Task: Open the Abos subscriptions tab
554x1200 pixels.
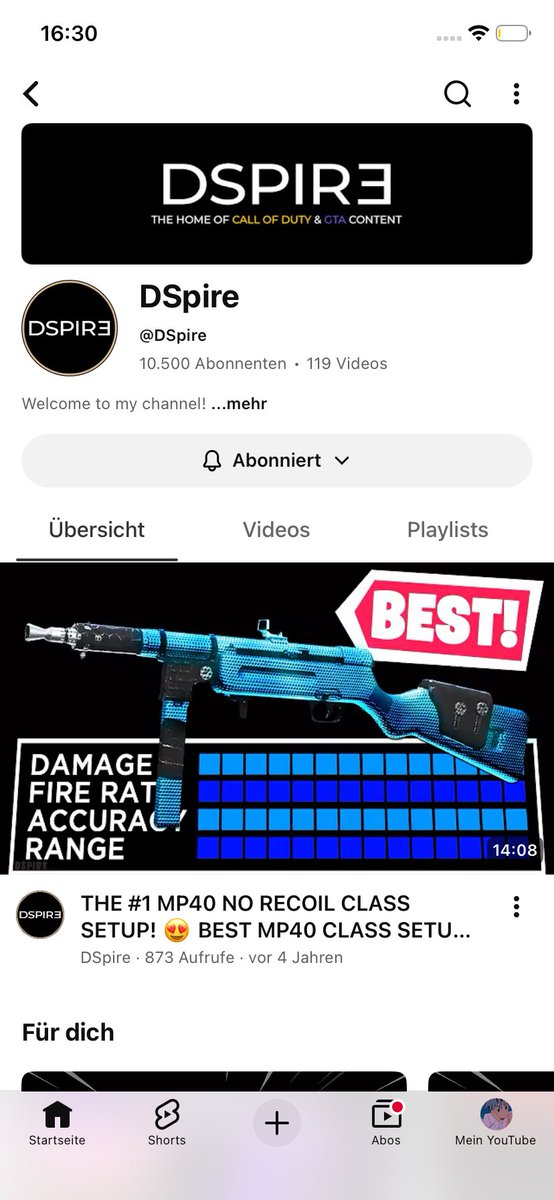Action: (386, 1124)
